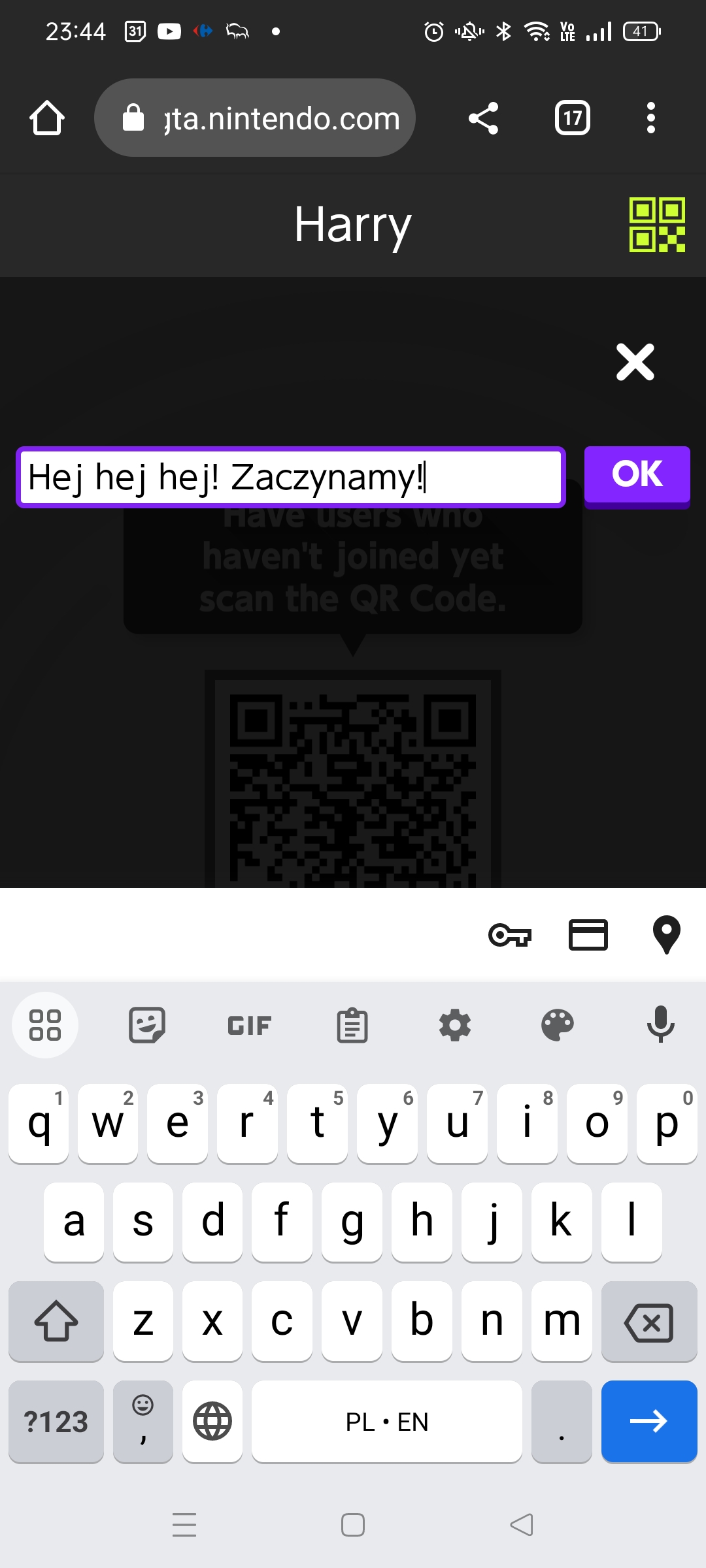706x1568 pixels.
Task: Open the tab switcher showing 17
Action: pos(573,118)
